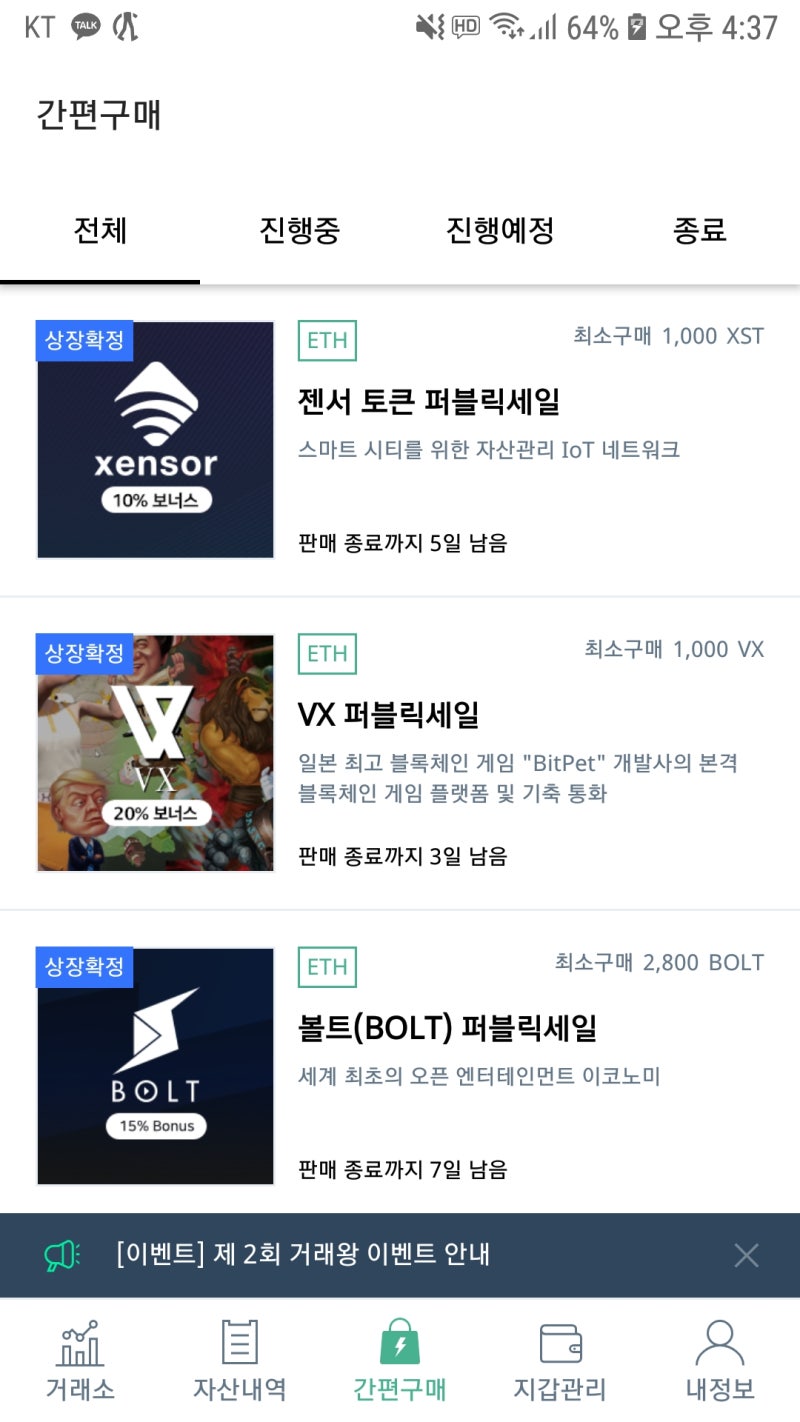Image resolution: width=800 pixels, height=1422 pixels.
Task: Click the BOLT 15% Bonus thumbnail
Action: pyautogui.click(x=156, y=1064)
